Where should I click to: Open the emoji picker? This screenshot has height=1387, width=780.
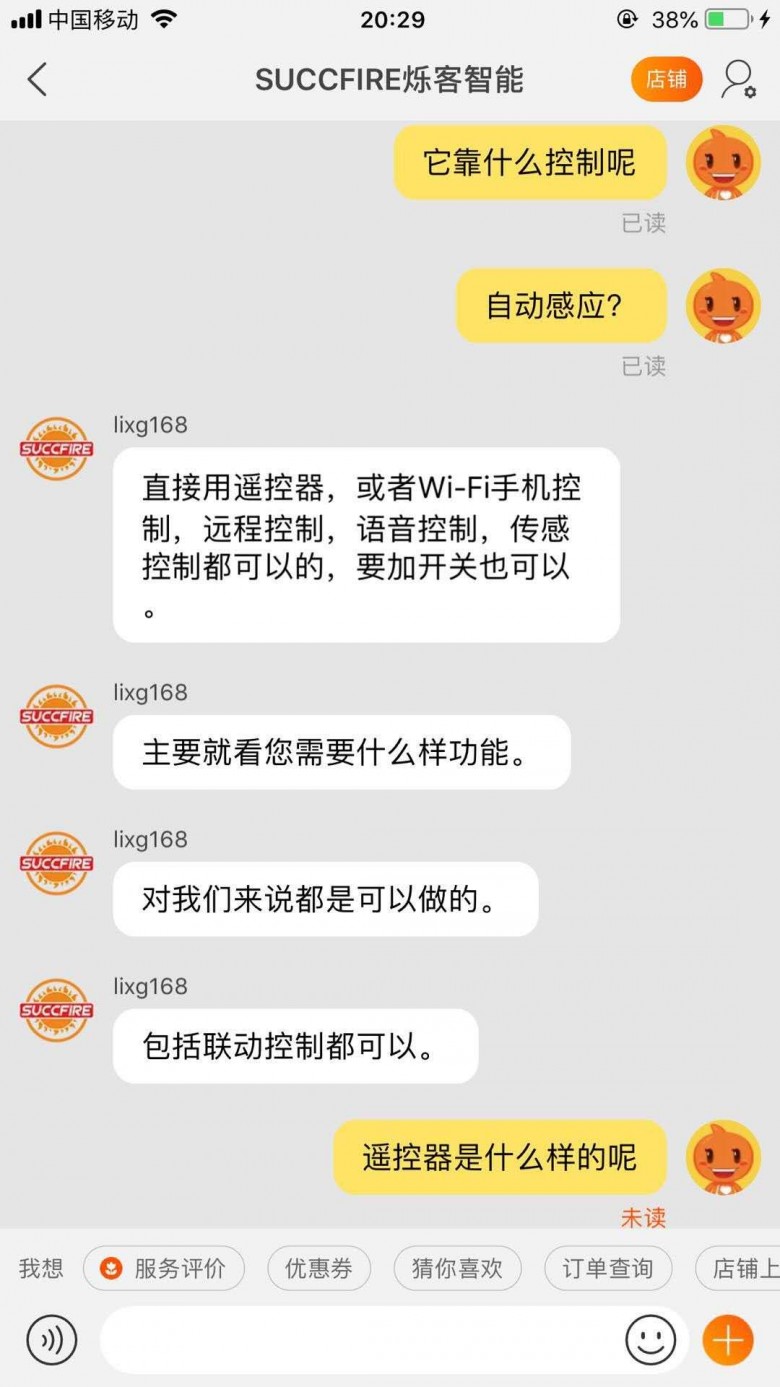pos(650,1340)
